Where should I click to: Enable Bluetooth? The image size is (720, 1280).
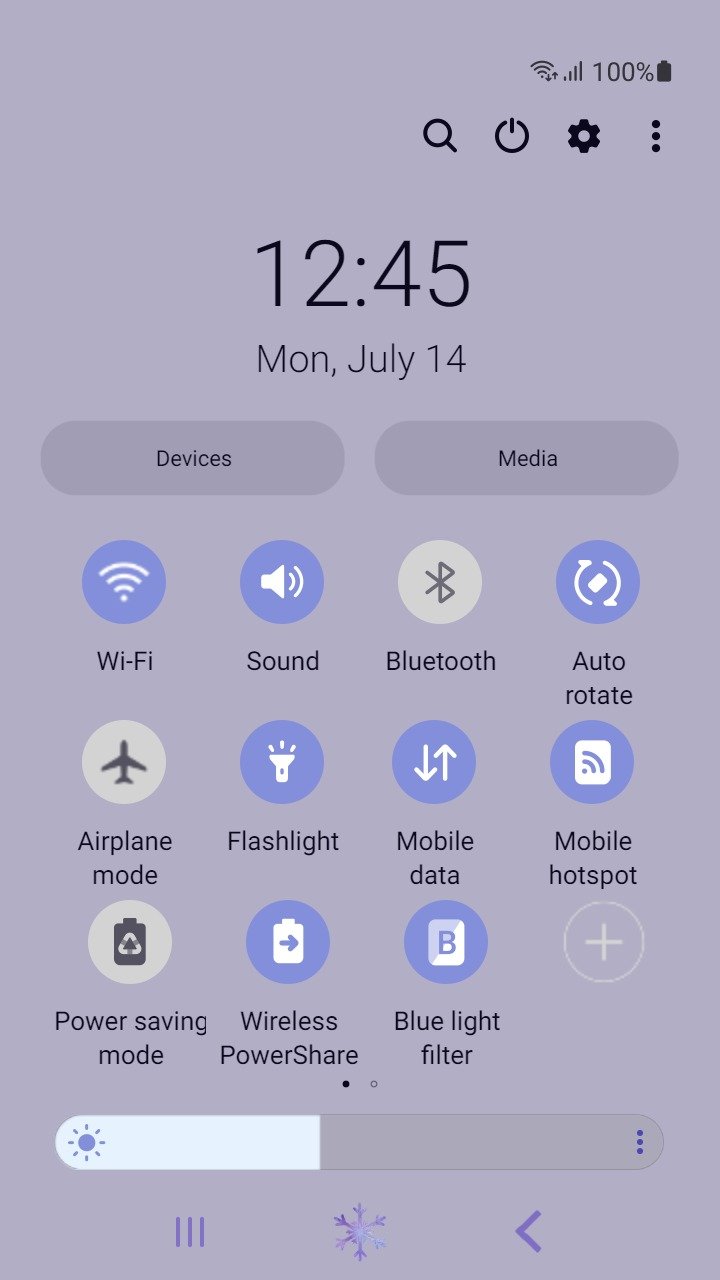click(440, 582)
